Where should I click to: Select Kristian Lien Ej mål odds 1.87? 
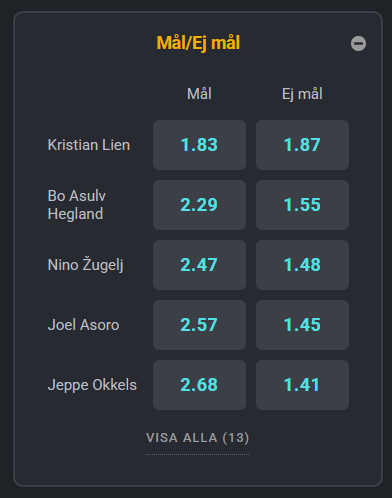coord(302,145)
